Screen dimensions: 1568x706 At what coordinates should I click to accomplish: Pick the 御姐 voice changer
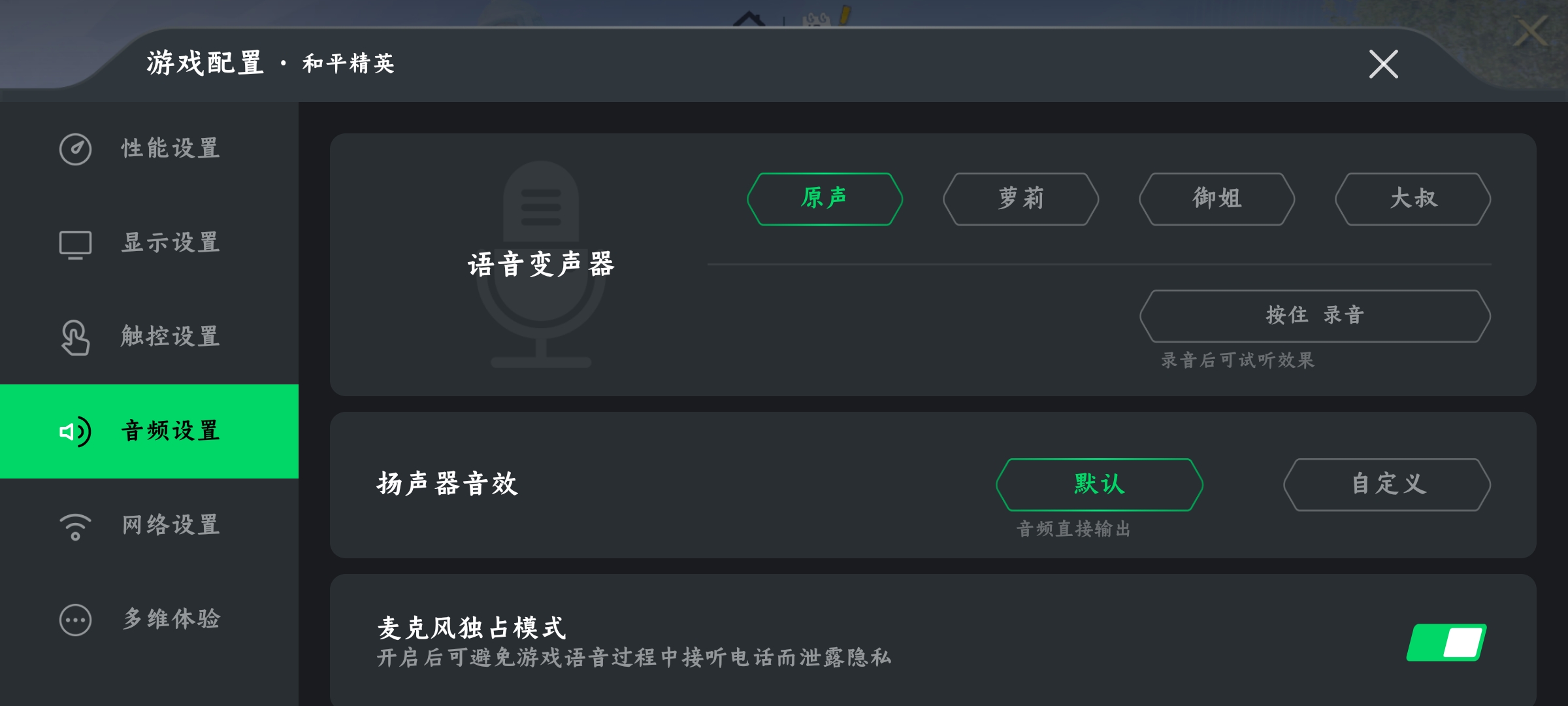click(x=1217, y=199)
